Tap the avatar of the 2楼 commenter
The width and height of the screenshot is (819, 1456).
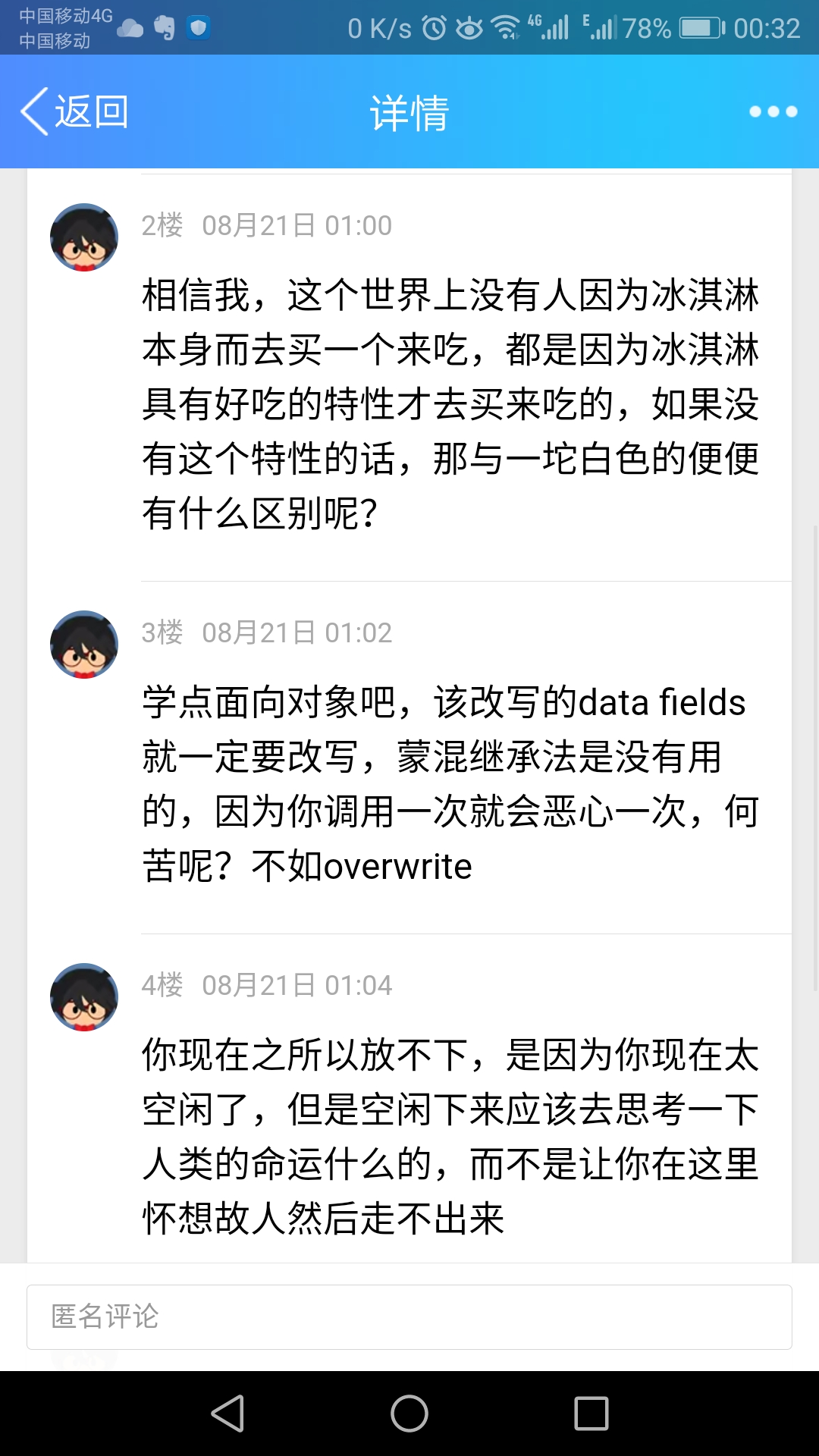[x=84, y=237]
